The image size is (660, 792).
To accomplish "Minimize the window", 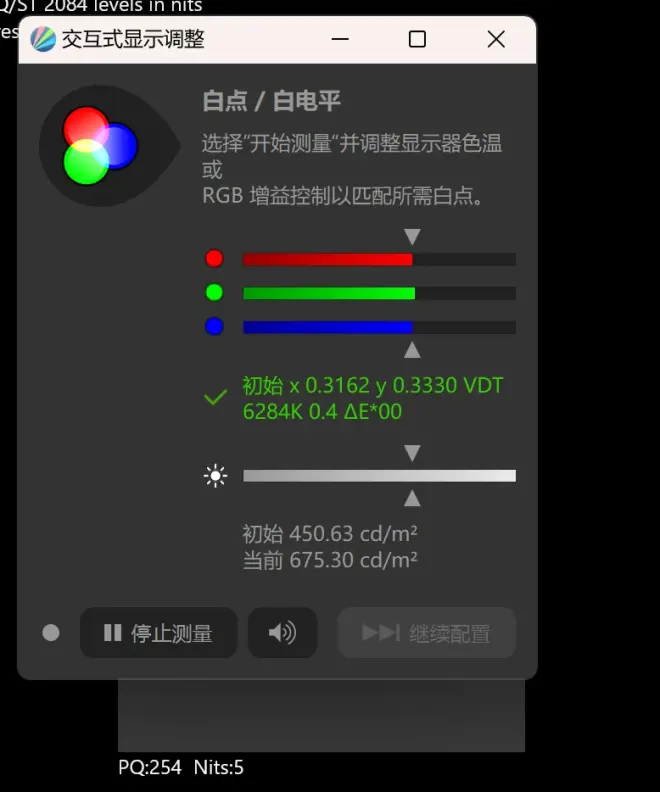I will [340, 40].
